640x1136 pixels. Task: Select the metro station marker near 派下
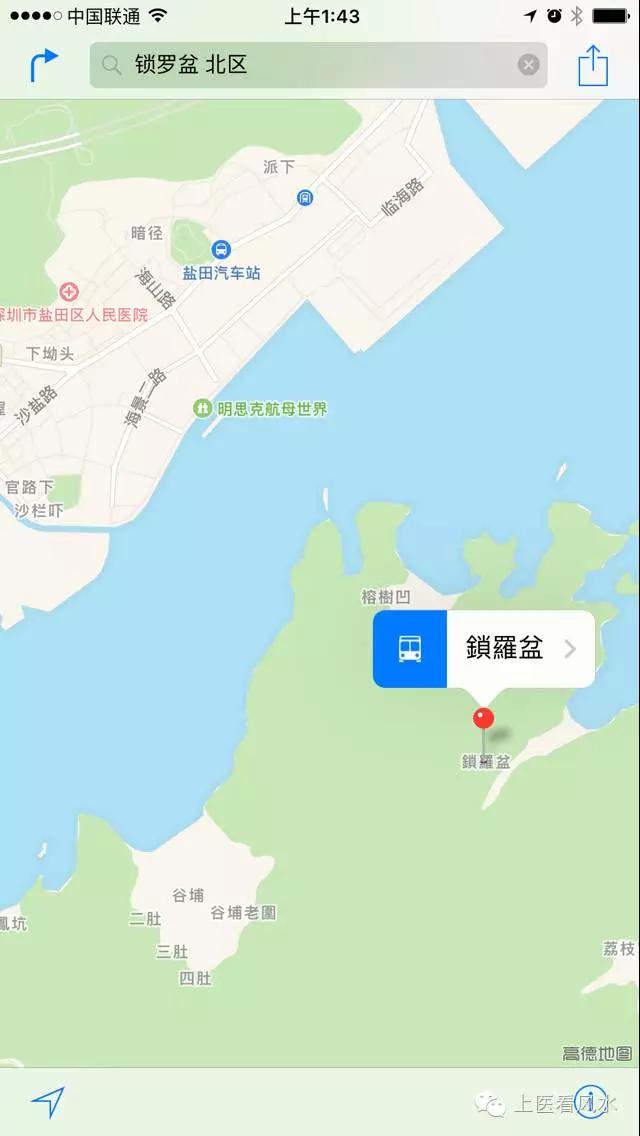(x=305, y=198)
